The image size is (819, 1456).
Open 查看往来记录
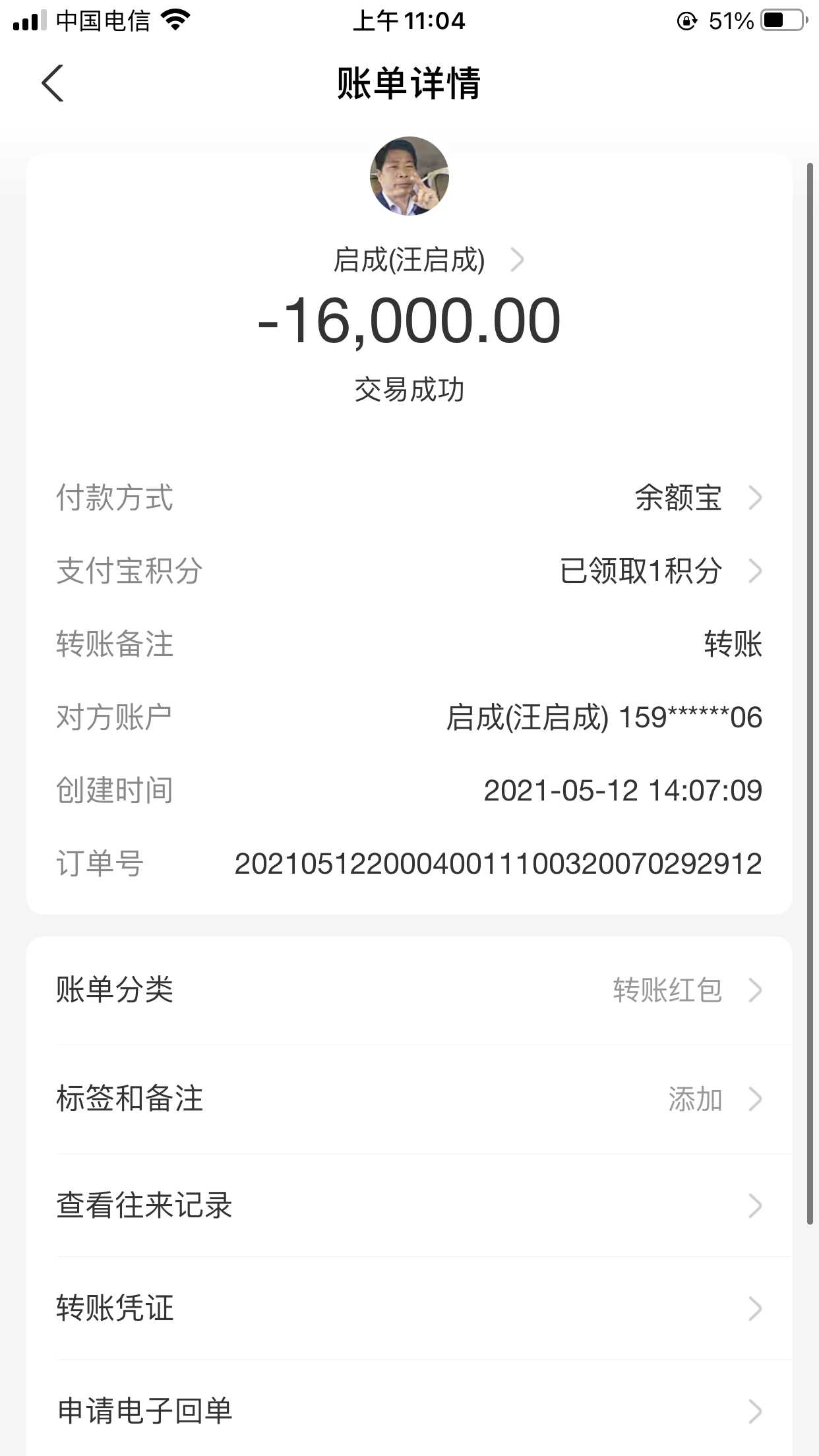click(409, 1205)
